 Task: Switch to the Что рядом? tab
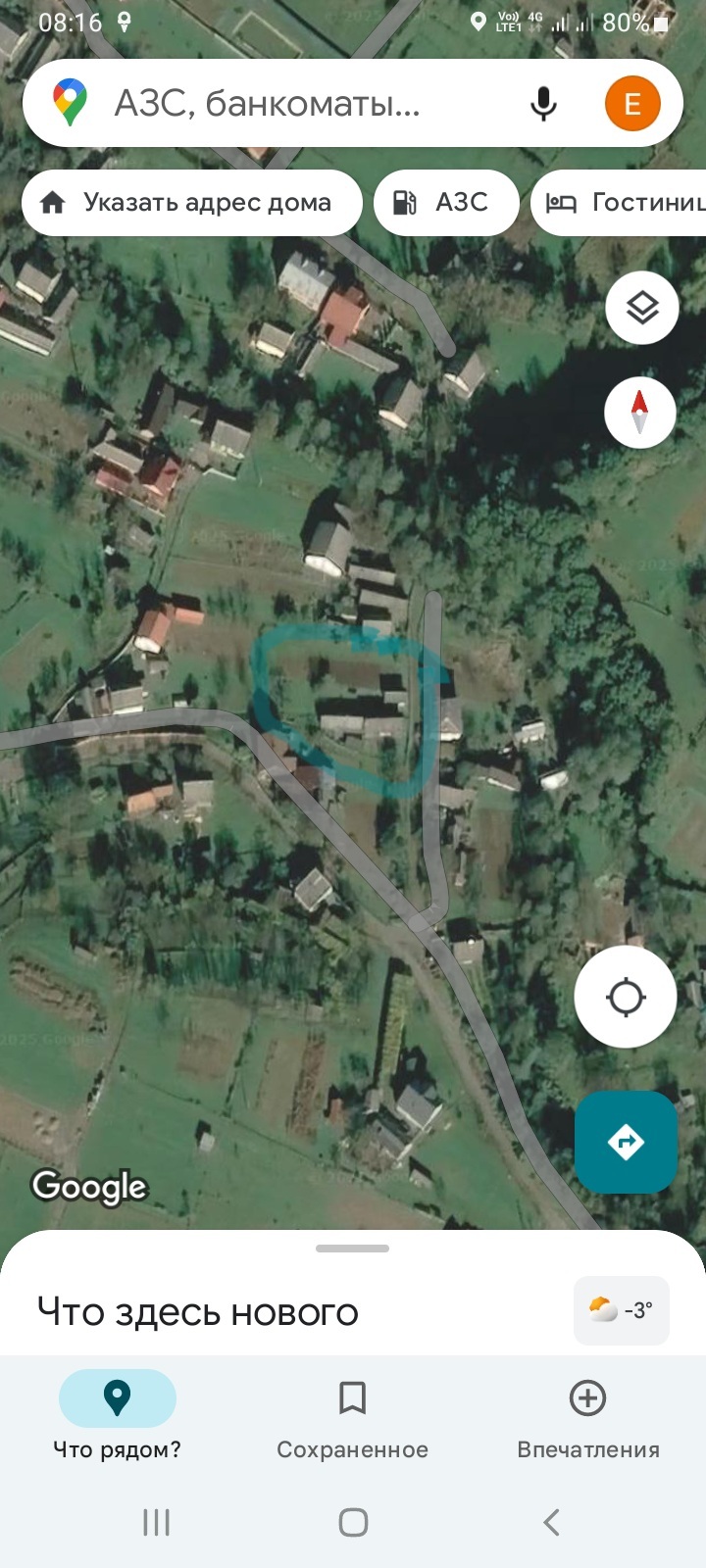tap(118, 1415)
